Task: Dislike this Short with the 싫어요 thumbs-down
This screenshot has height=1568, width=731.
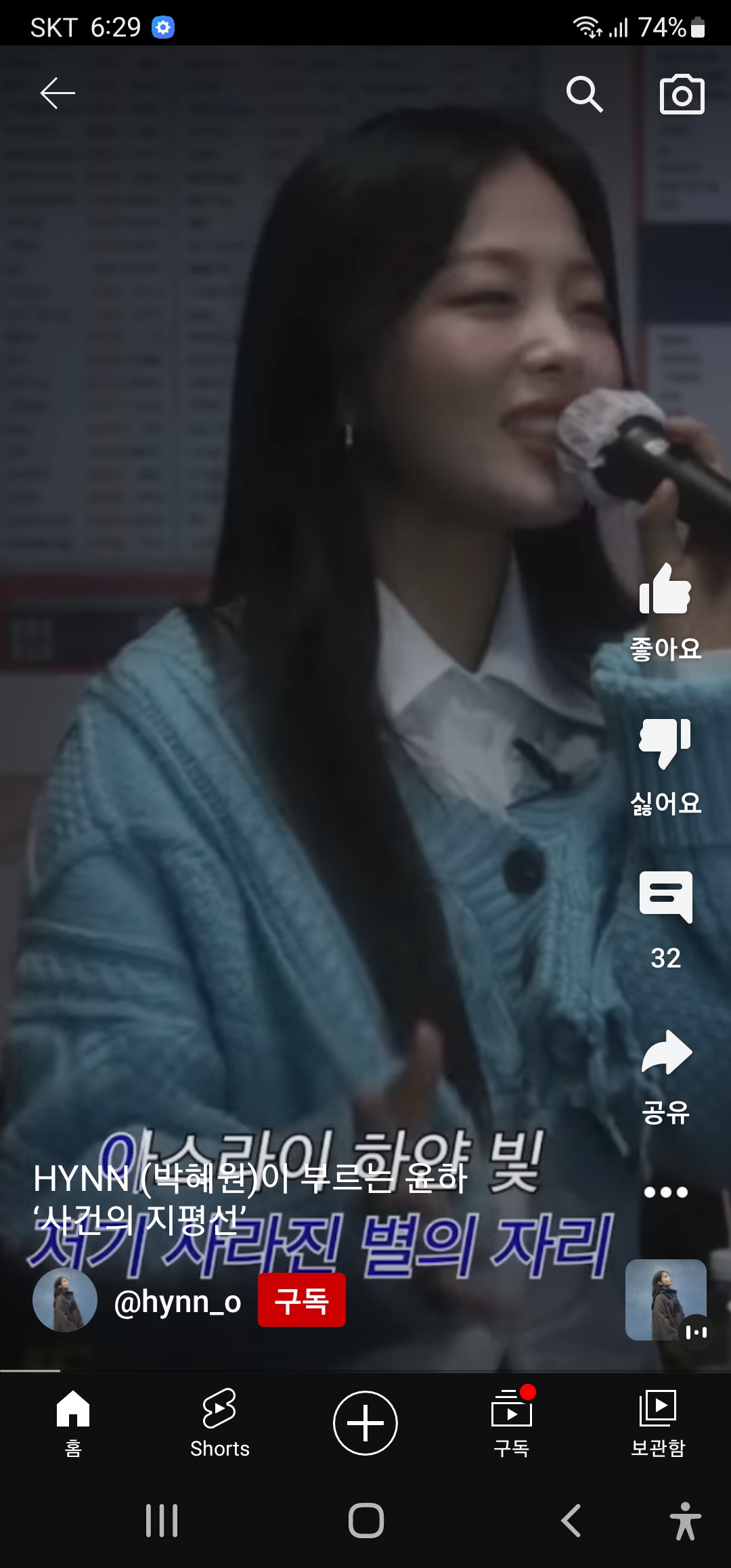Action: (665, 743)
